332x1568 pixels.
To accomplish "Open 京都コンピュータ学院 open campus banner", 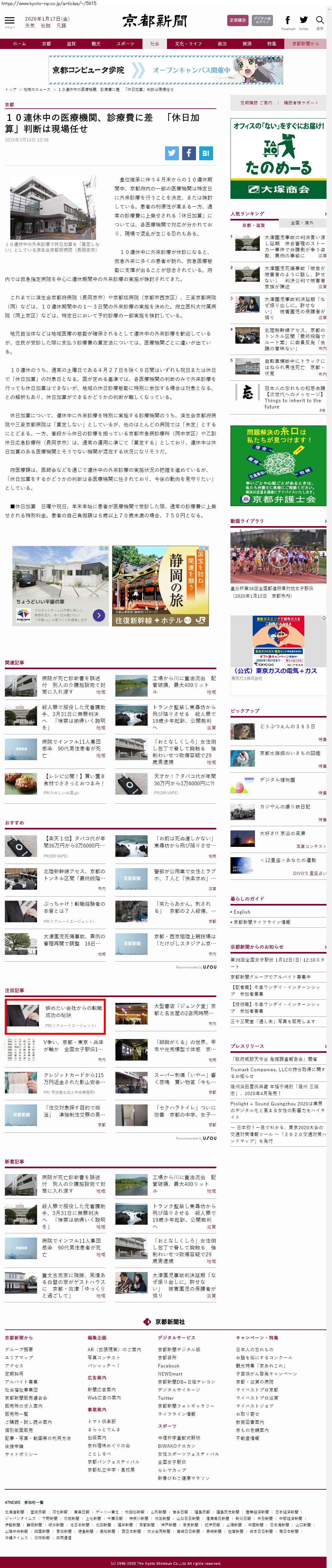I will 166,70.
